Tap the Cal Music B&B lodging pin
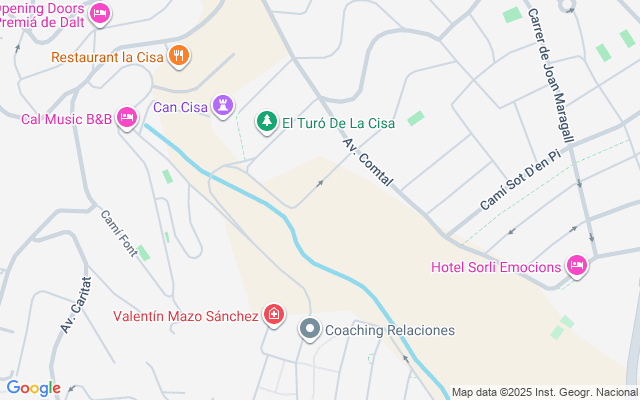This screenshot has width=640, height=400. pos(127,118)
